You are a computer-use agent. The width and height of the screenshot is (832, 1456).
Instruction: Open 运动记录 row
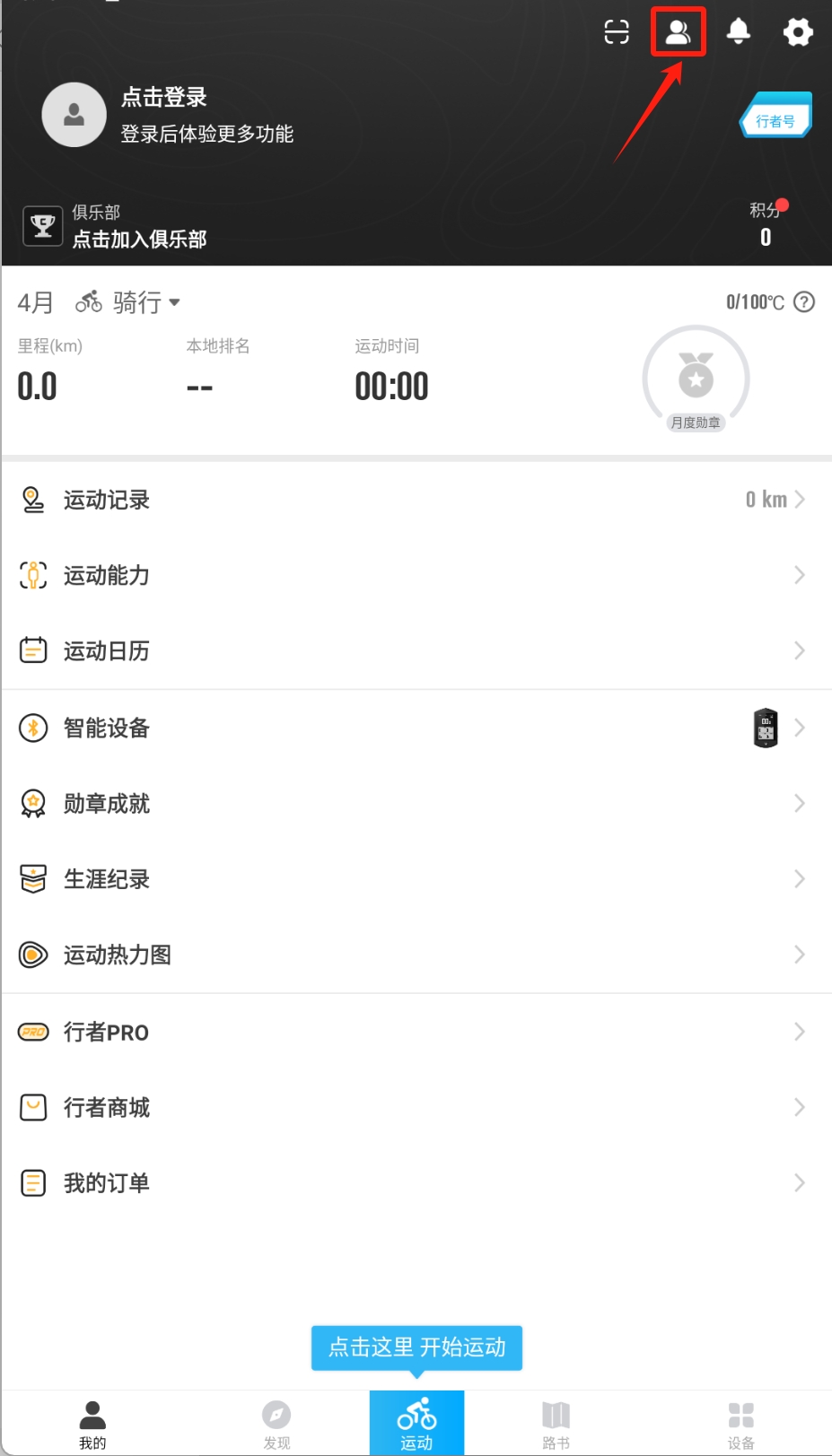click(416, 500)
